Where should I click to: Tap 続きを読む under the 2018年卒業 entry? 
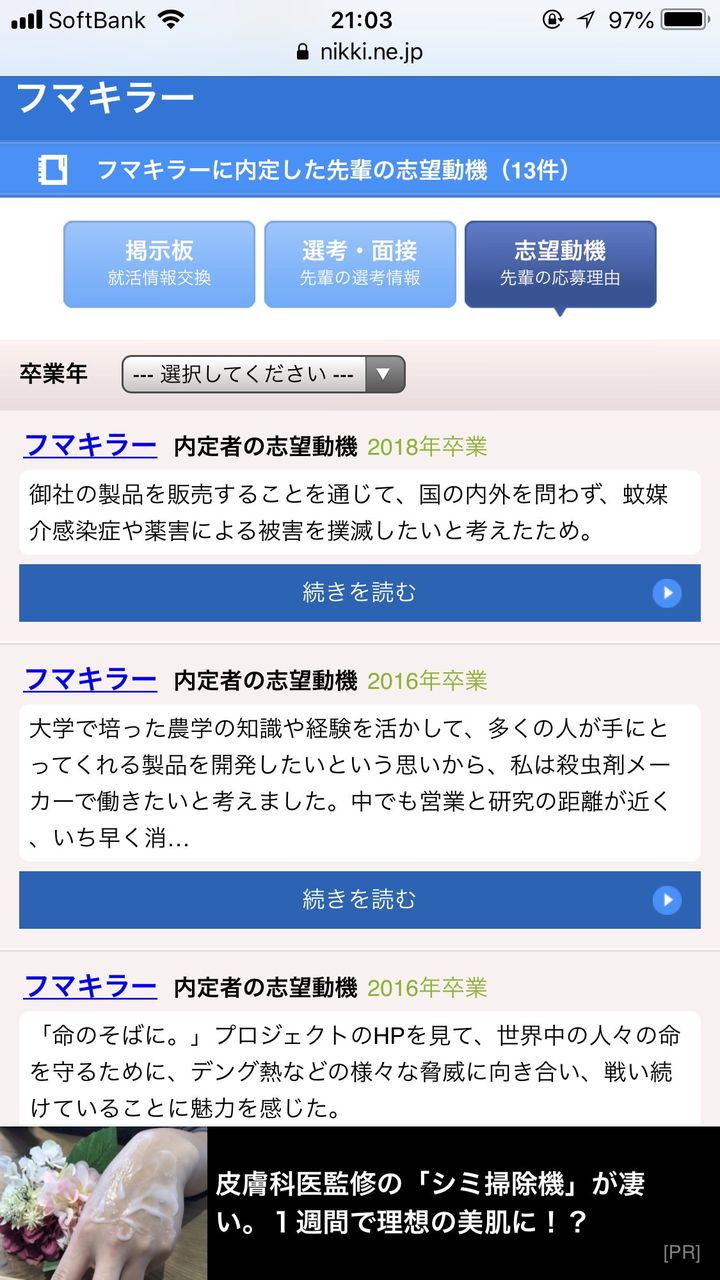(360, 593)
